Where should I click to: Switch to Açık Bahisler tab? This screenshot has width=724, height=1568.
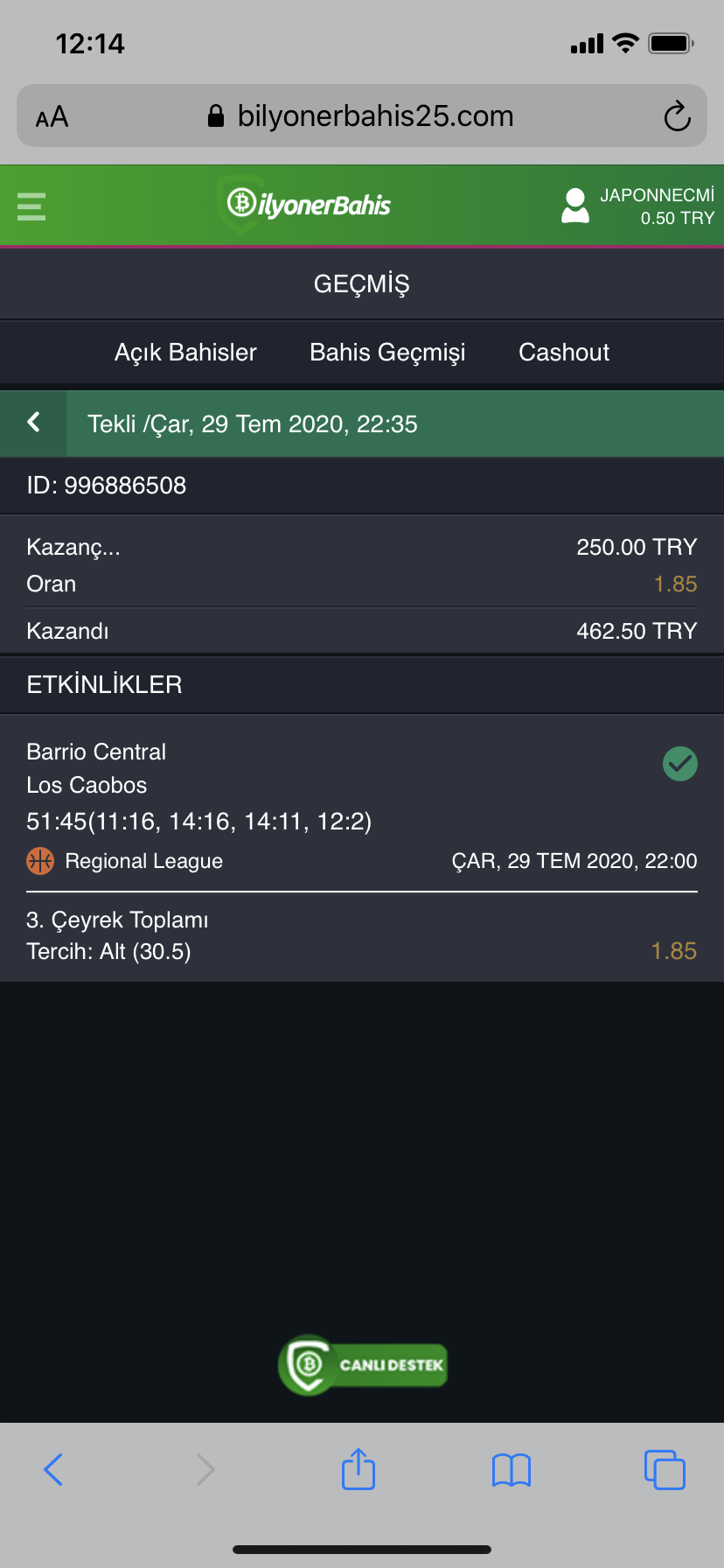(x=185, y=353)
